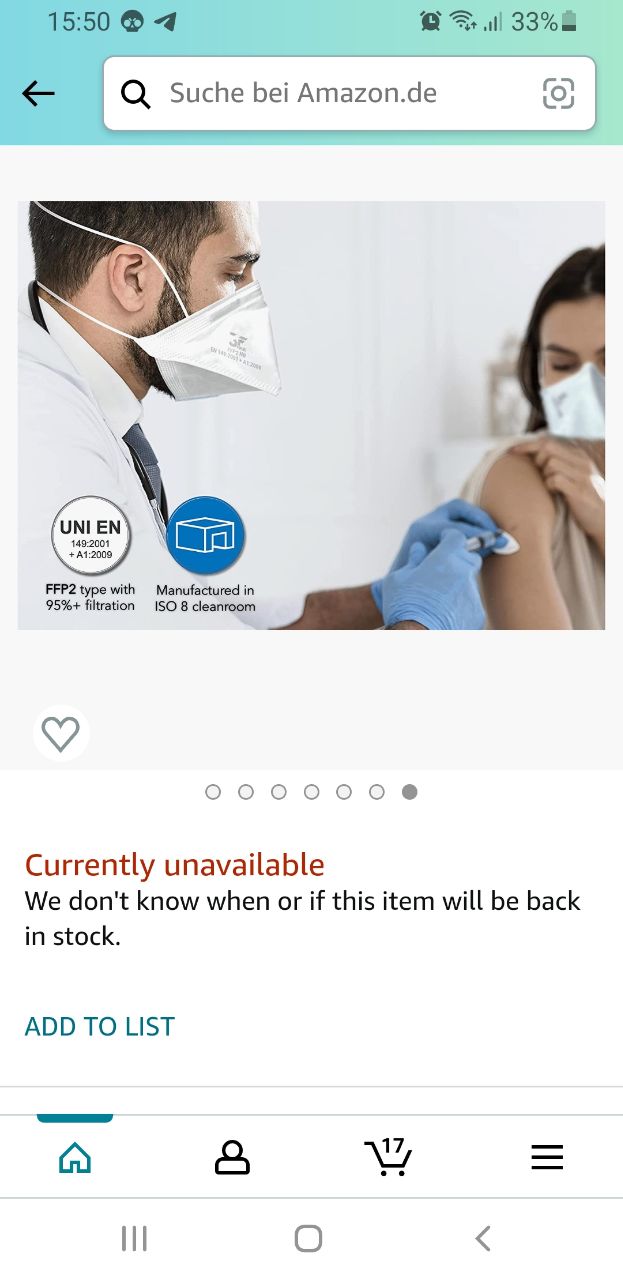
Task: Open recent apps from navigation bar
Action: (x=134, y=1239)
